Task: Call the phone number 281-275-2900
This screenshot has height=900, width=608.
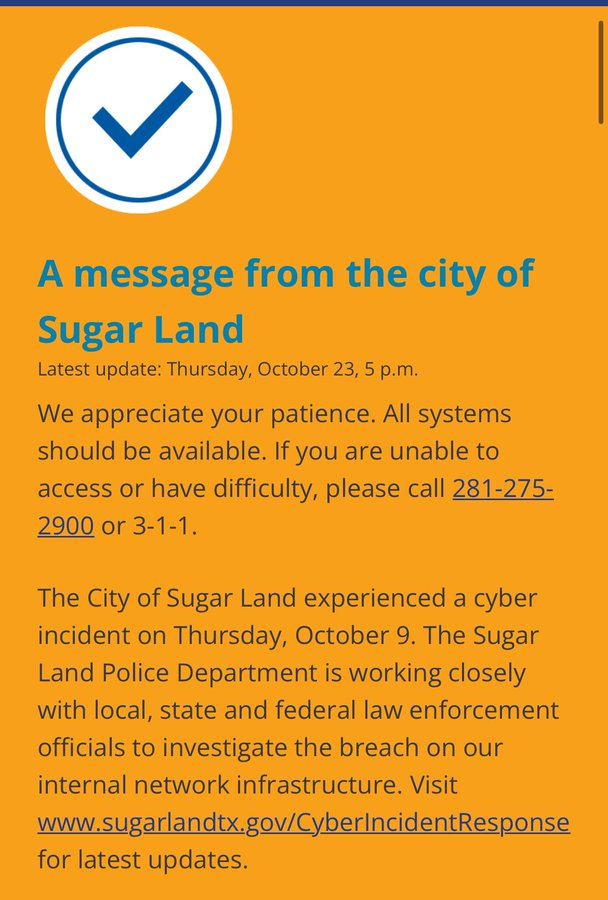Action: 502,490
